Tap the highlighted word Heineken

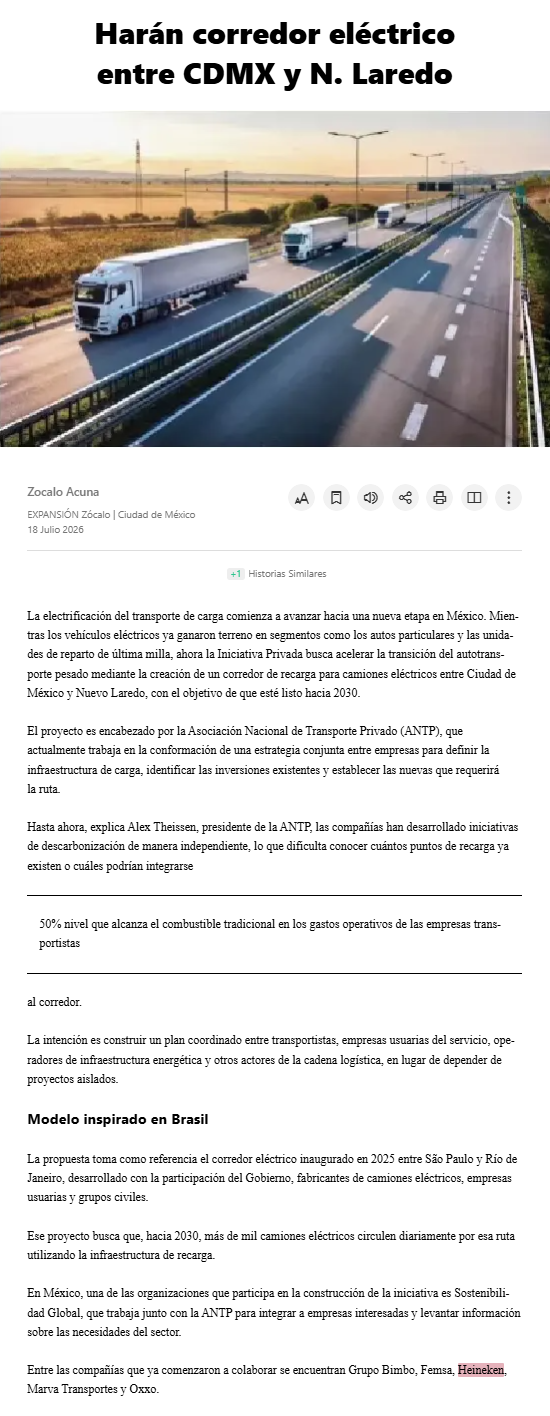click(482, 1370)
